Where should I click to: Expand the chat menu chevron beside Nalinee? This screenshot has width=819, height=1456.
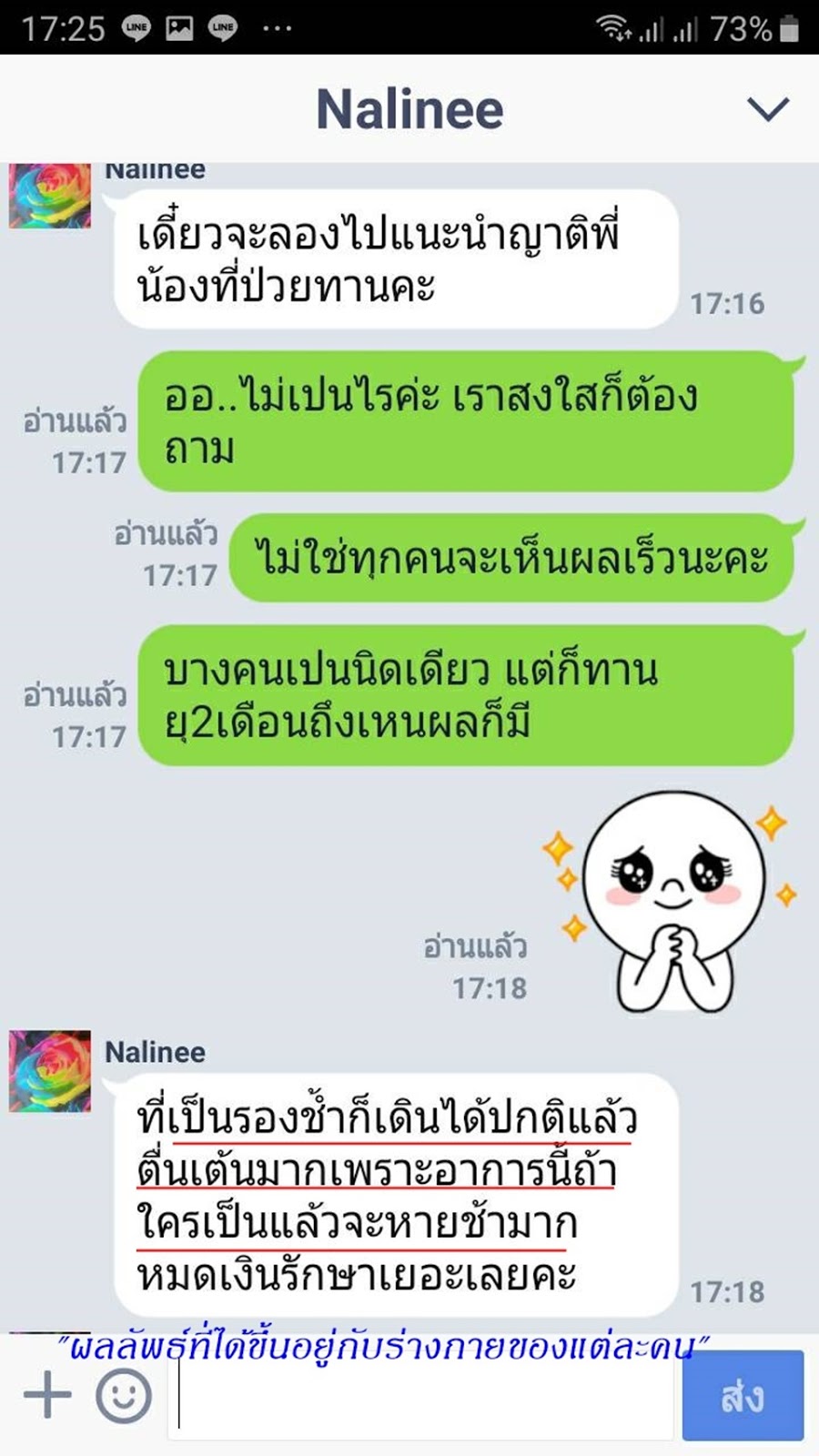[x=767, y=110]
